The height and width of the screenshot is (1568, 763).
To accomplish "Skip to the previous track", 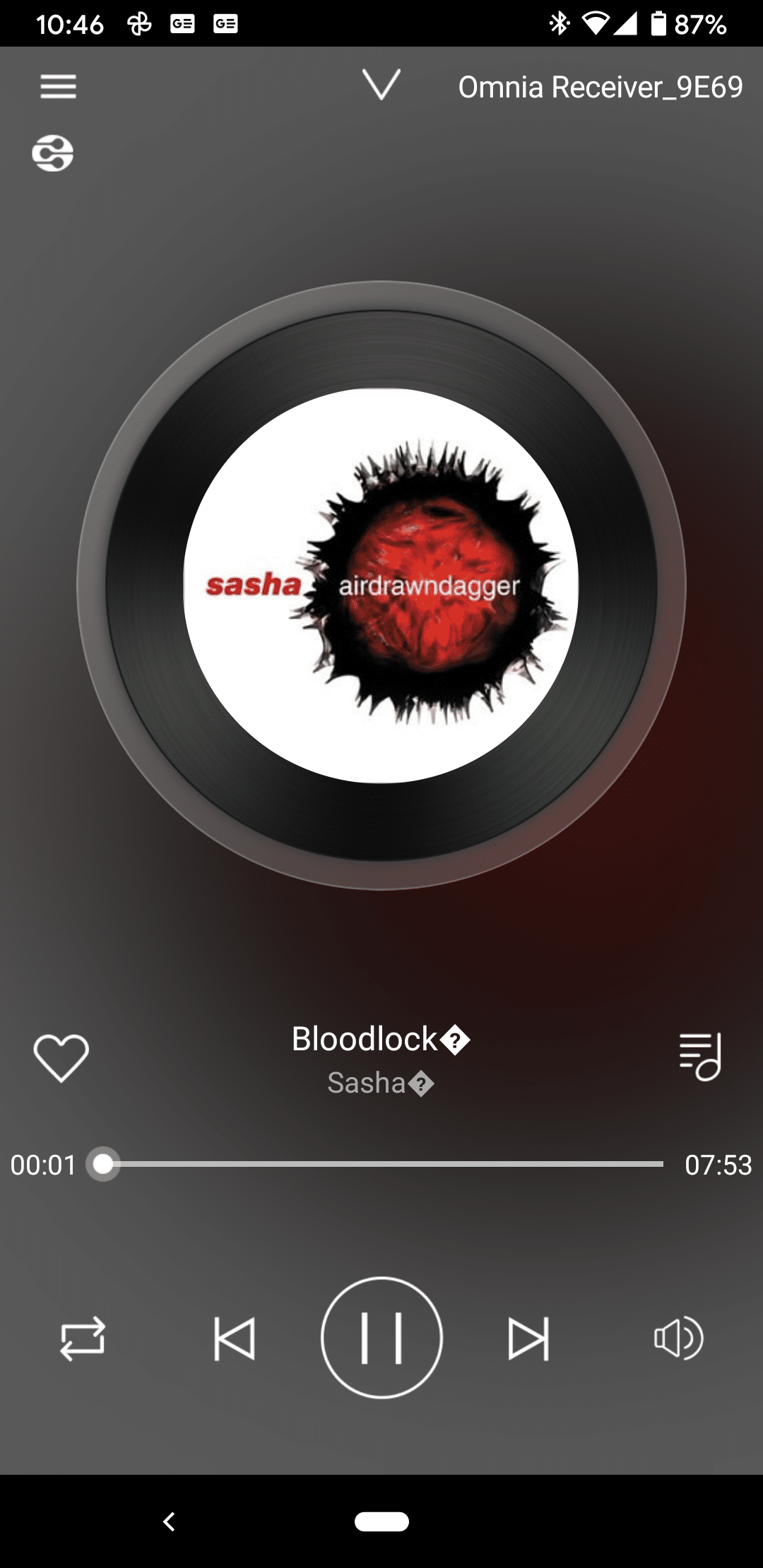I will click(235, 1338).
